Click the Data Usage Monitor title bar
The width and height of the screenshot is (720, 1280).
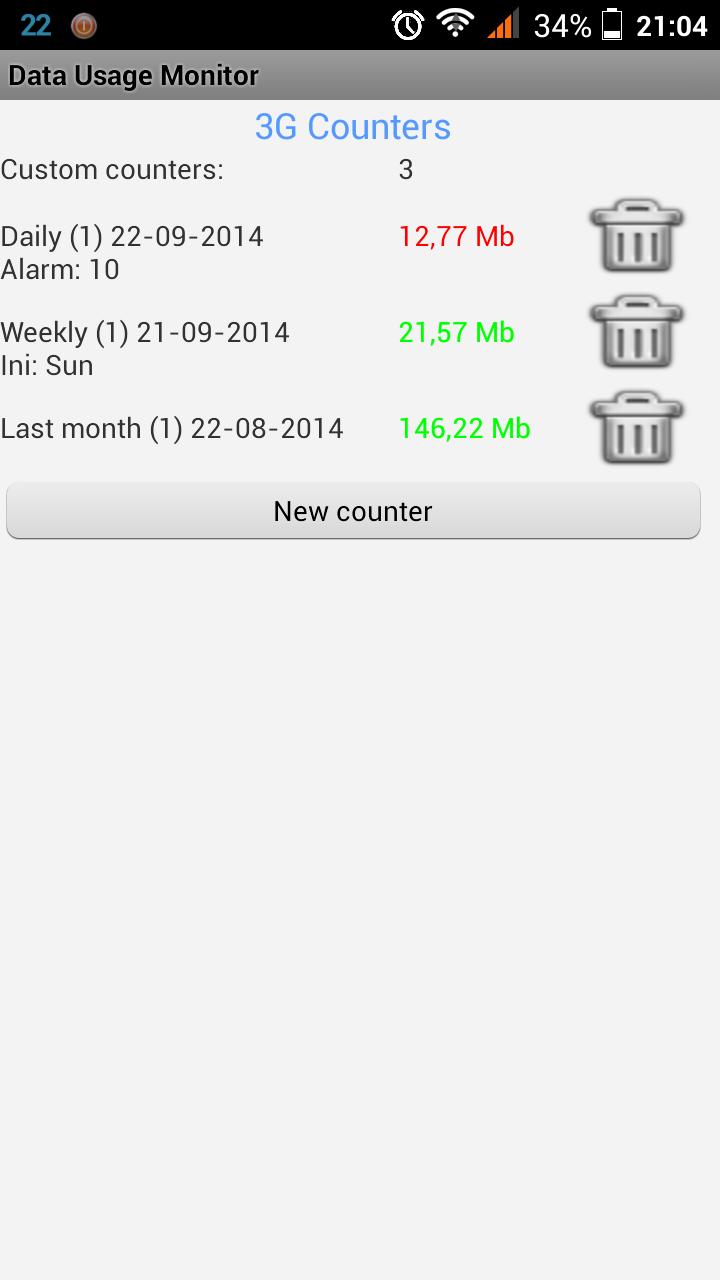[x=132, y=75]
